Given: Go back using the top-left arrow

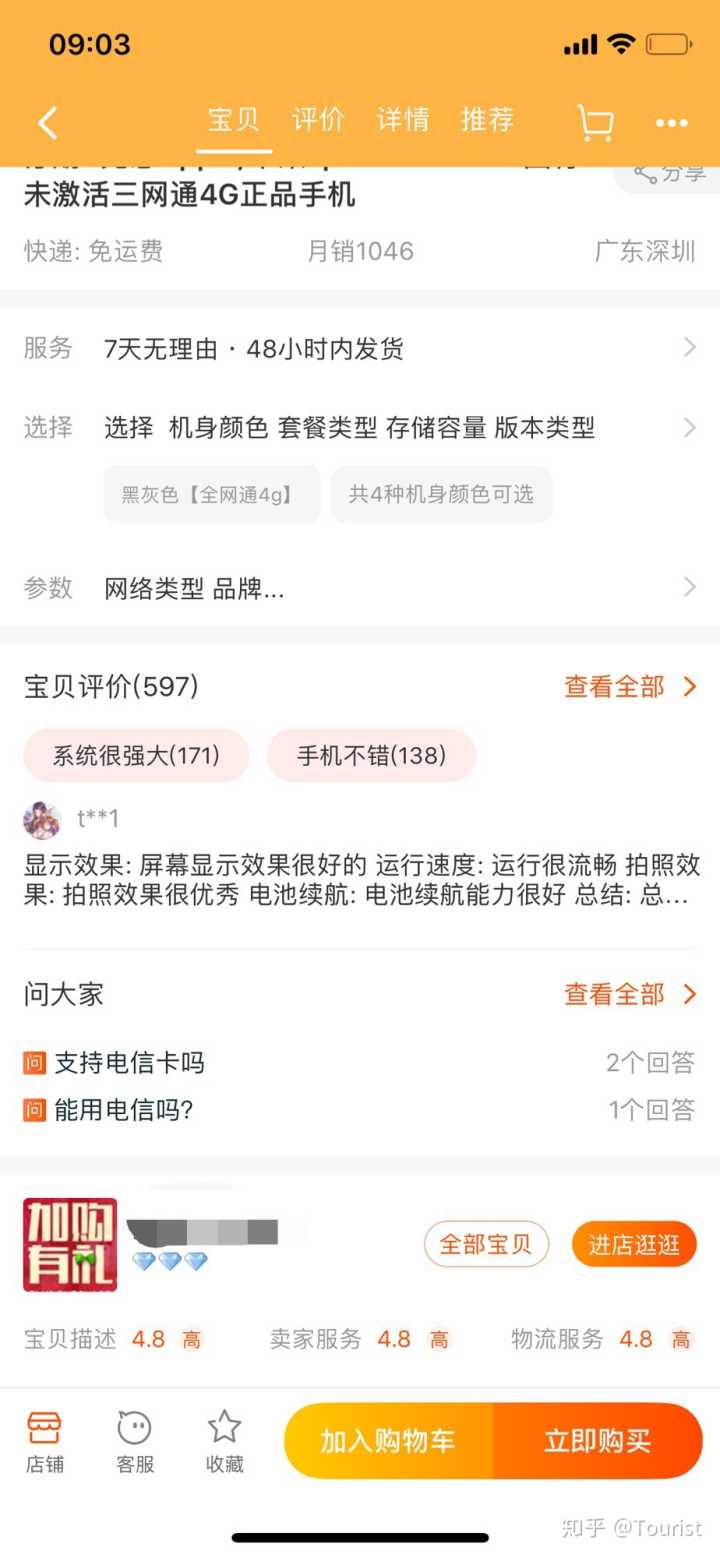Looking at the screenshot, I should click(48, 123).
